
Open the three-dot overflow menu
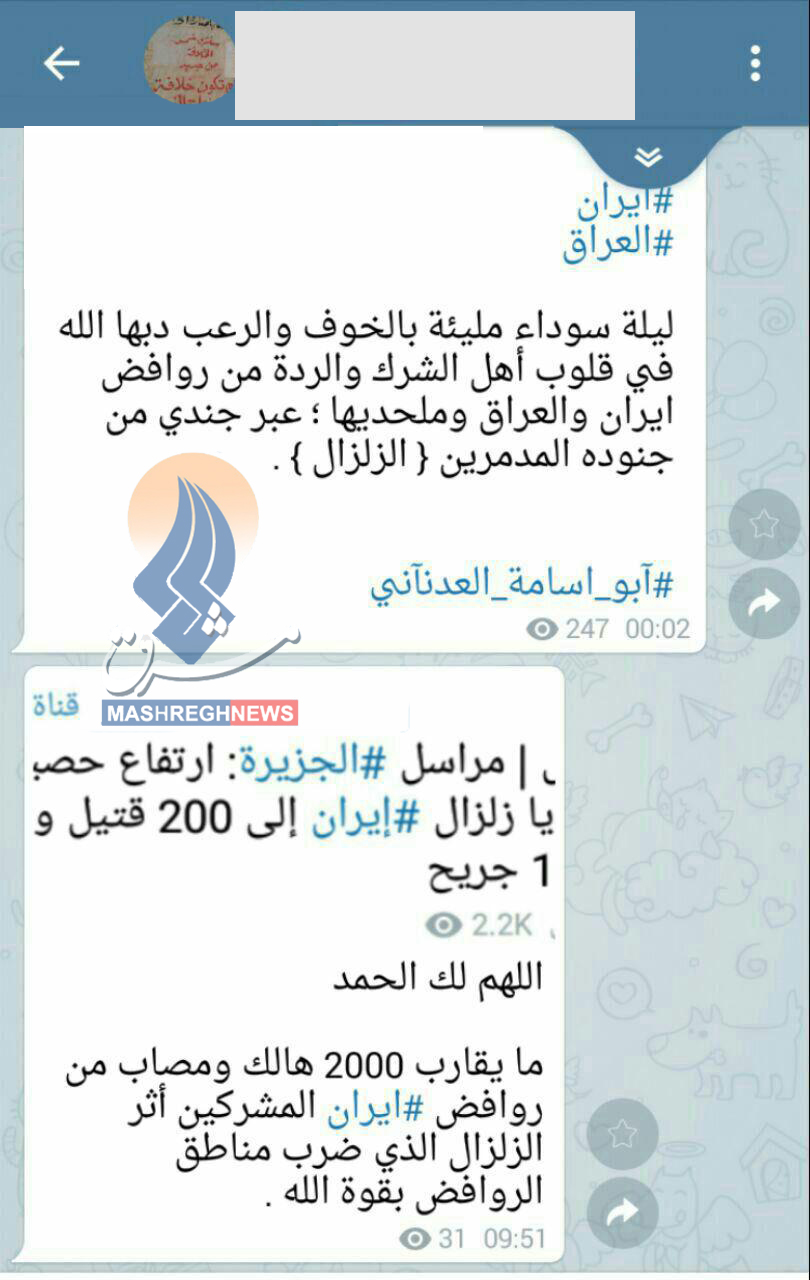click(x=756, y=63)
